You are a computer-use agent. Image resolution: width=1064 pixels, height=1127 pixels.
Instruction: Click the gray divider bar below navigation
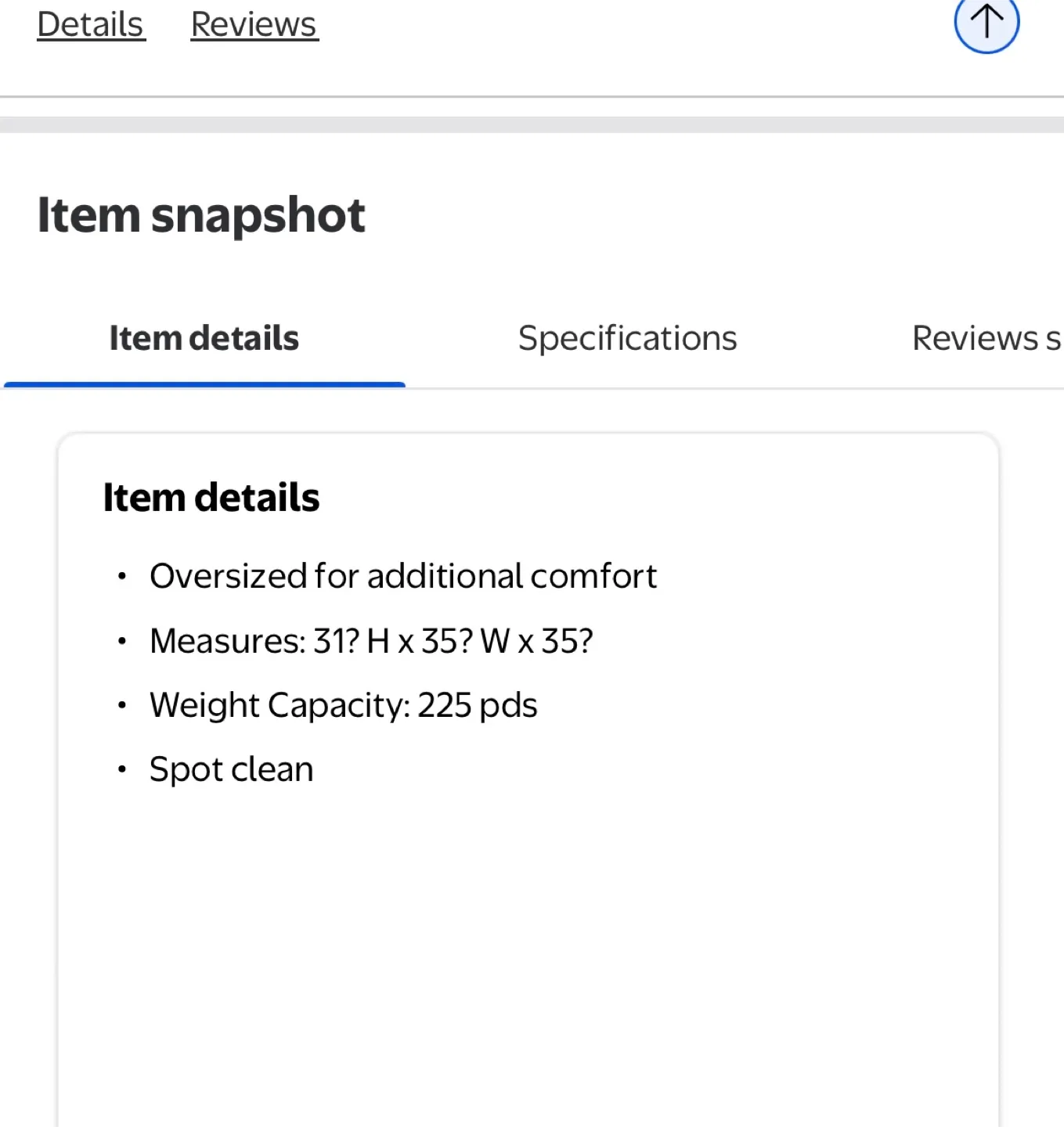tap(532, 123)
